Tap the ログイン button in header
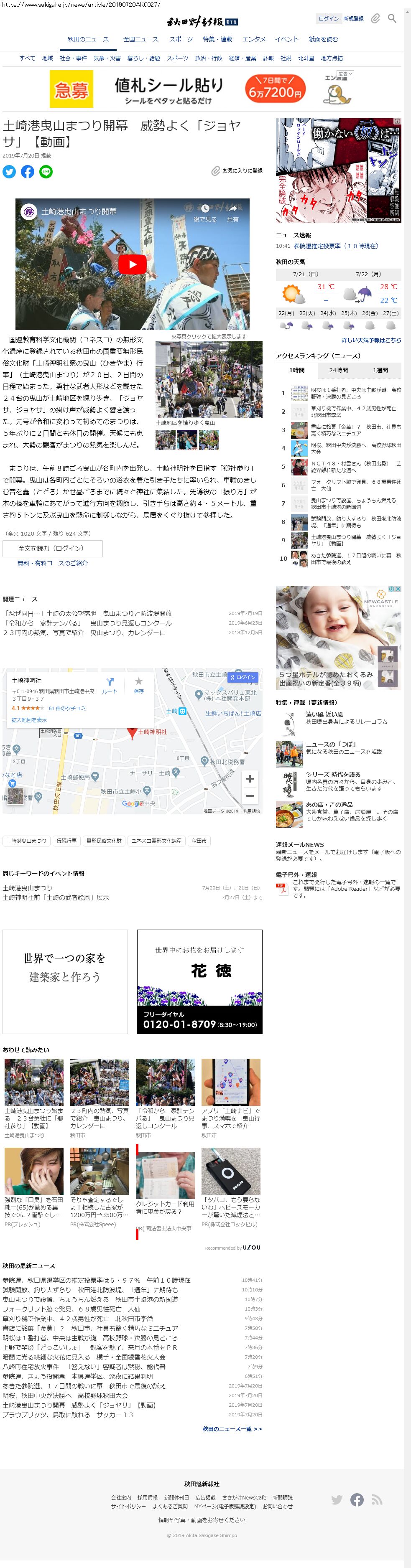Image resolution: width=411 pixels, height=1568 pixels. pyautogui.click(x=328, y=19)
